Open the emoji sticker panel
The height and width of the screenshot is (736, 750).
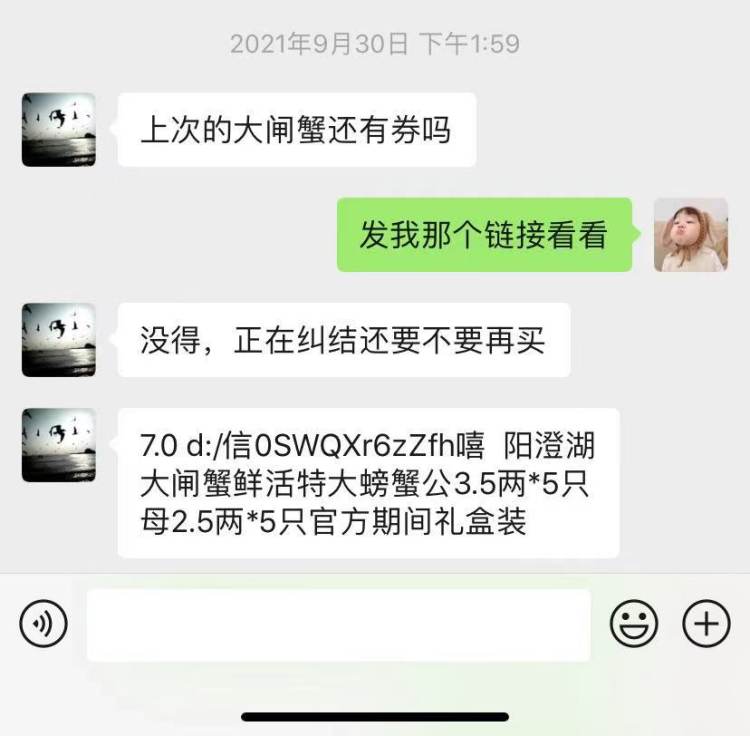(634, 624)
